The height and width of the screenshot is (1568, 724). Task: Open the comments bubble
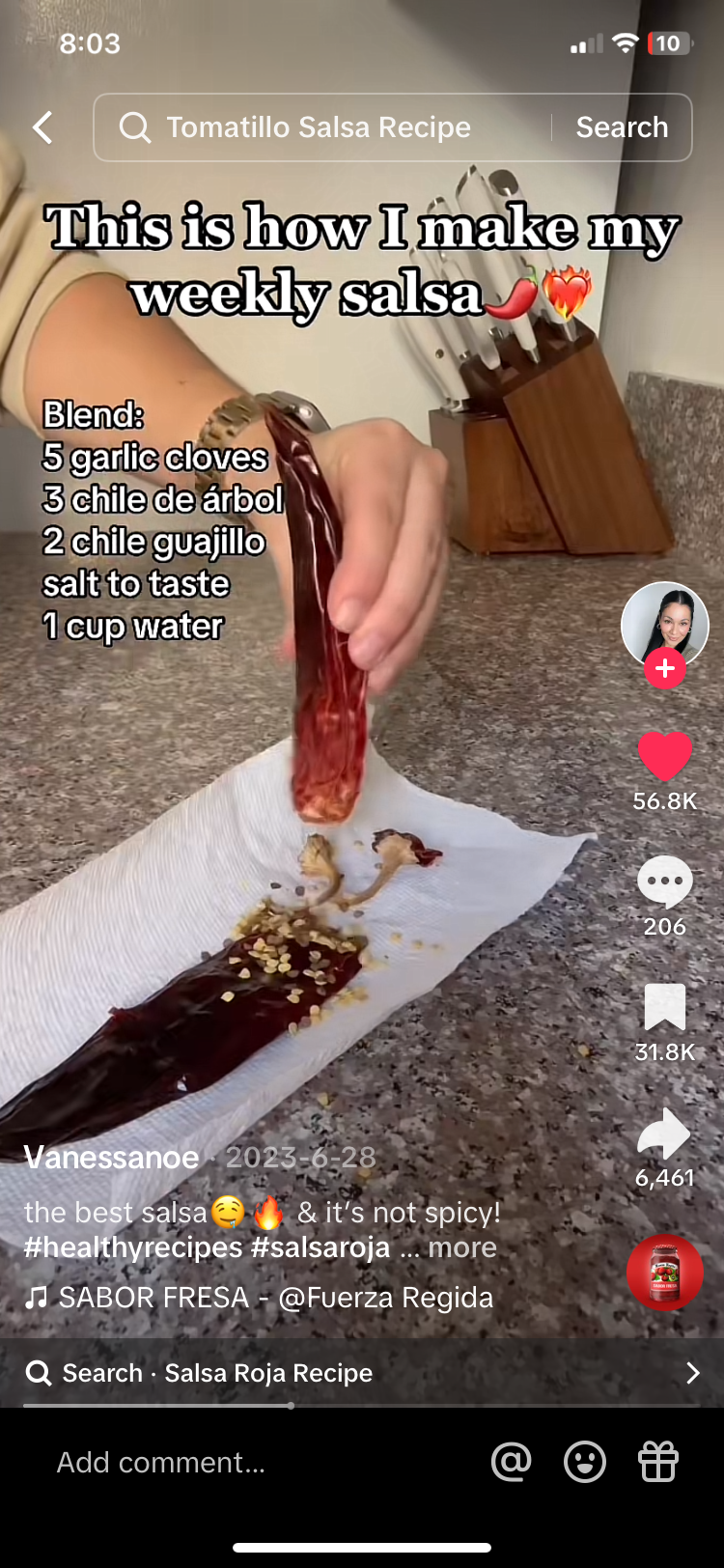[664, 882]
